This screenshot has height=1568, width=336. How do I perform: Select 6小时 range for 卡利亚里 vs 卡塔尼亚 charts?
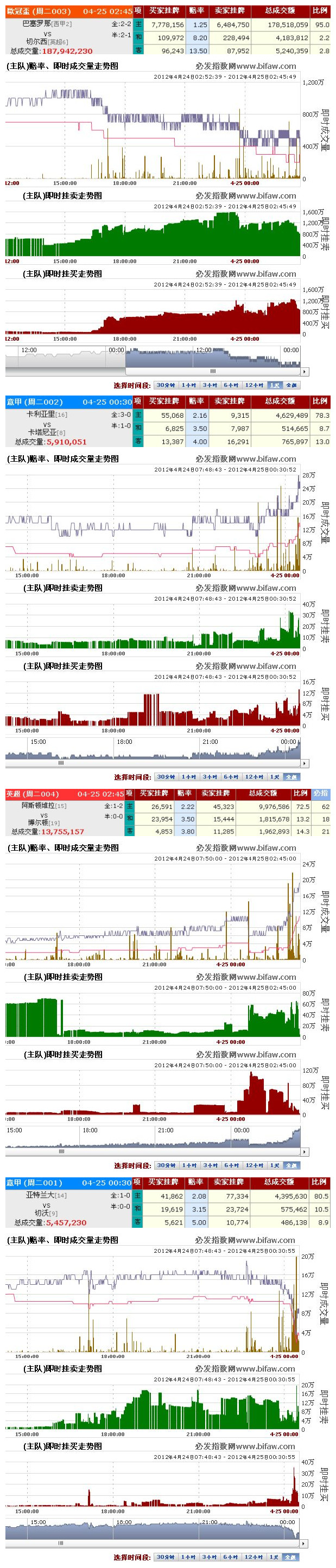tap(231, 777)
